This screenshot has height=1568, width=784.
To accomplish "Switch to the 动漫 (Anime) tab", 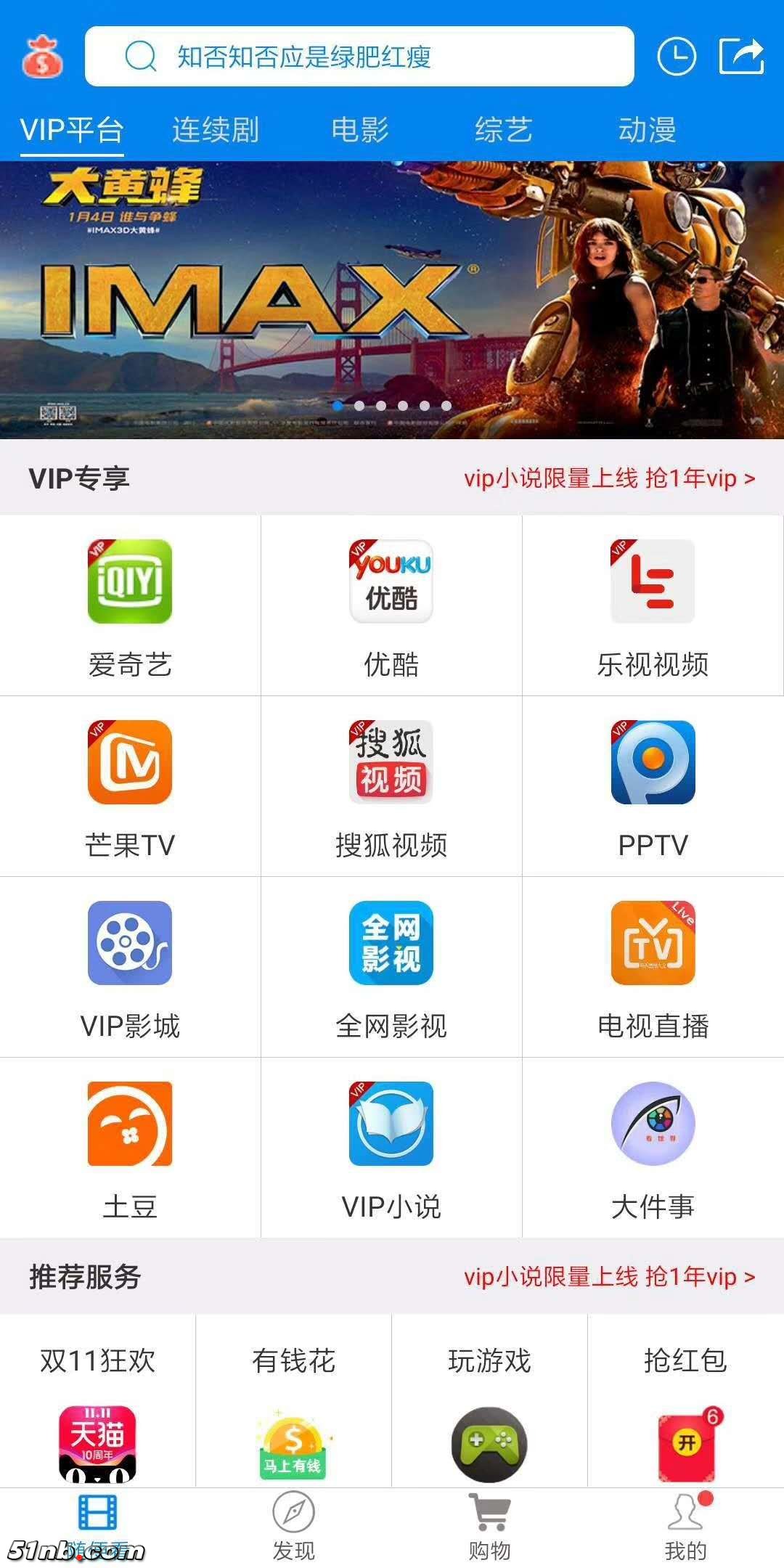I will point(648,131).
